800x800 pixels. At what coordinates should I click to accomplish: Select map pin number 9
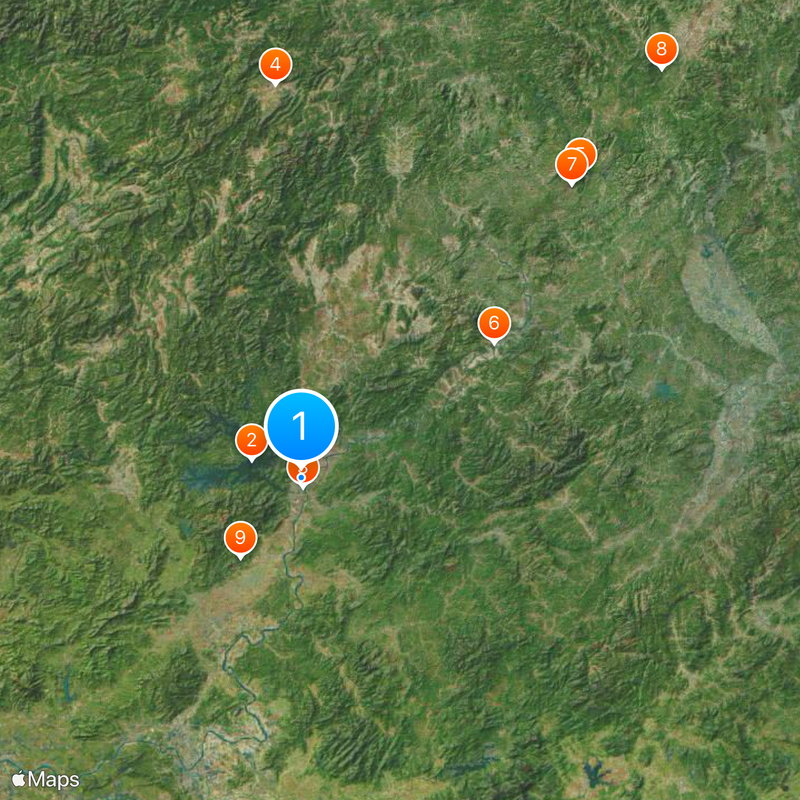(240, 538)
